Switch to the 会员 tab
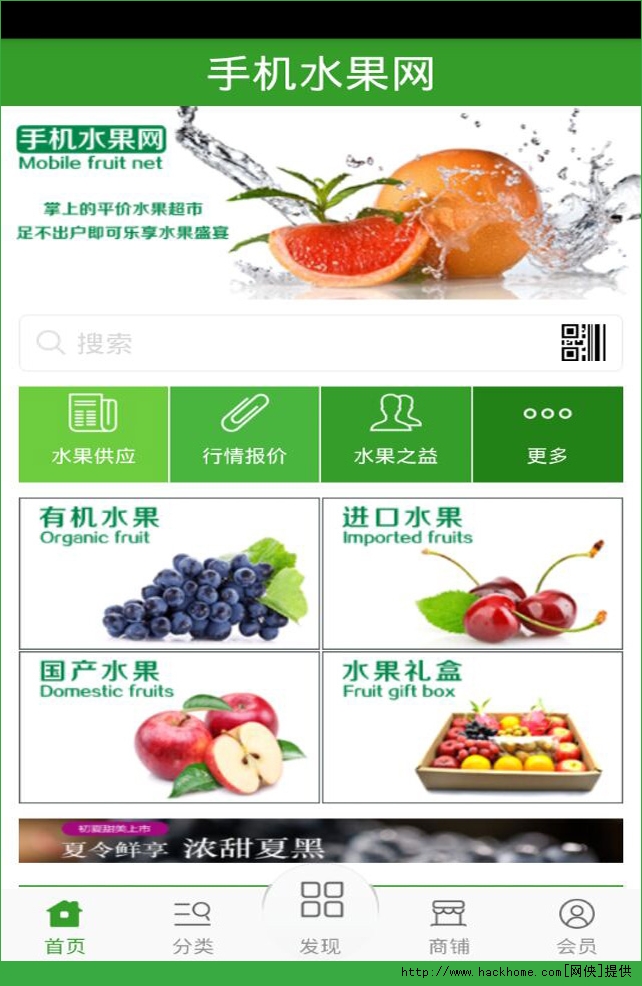 (x=577, y=928)
